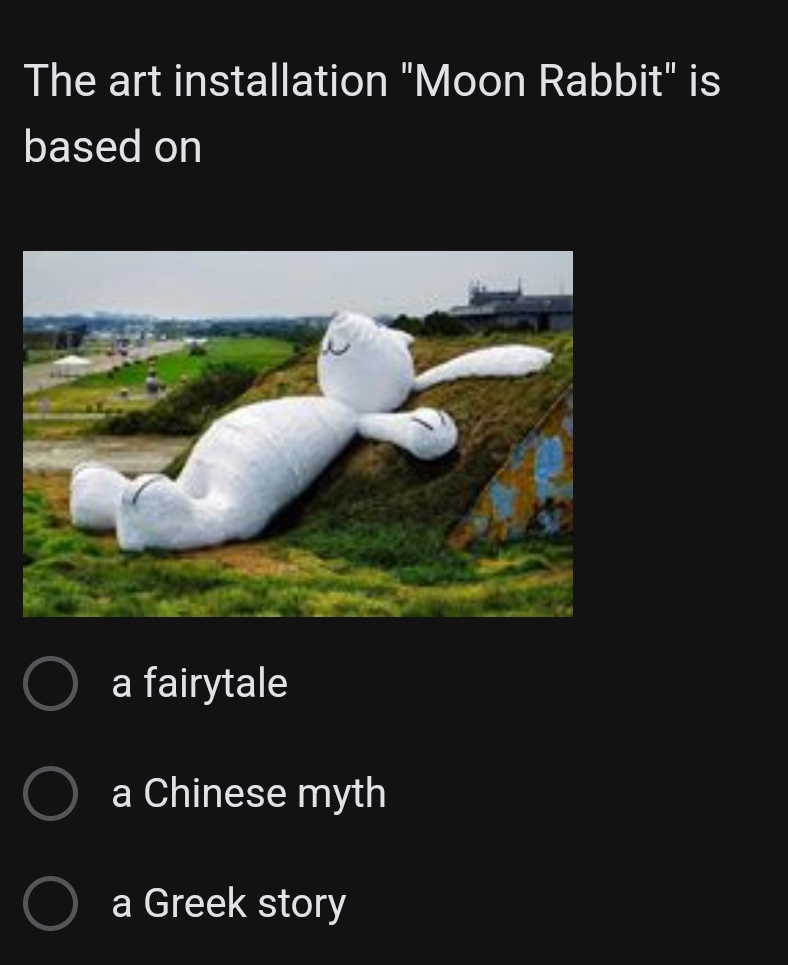Viewport: 788px width, 965px height.
Task: Select the 'a fairytale' answer option
Action: (50, 684)
